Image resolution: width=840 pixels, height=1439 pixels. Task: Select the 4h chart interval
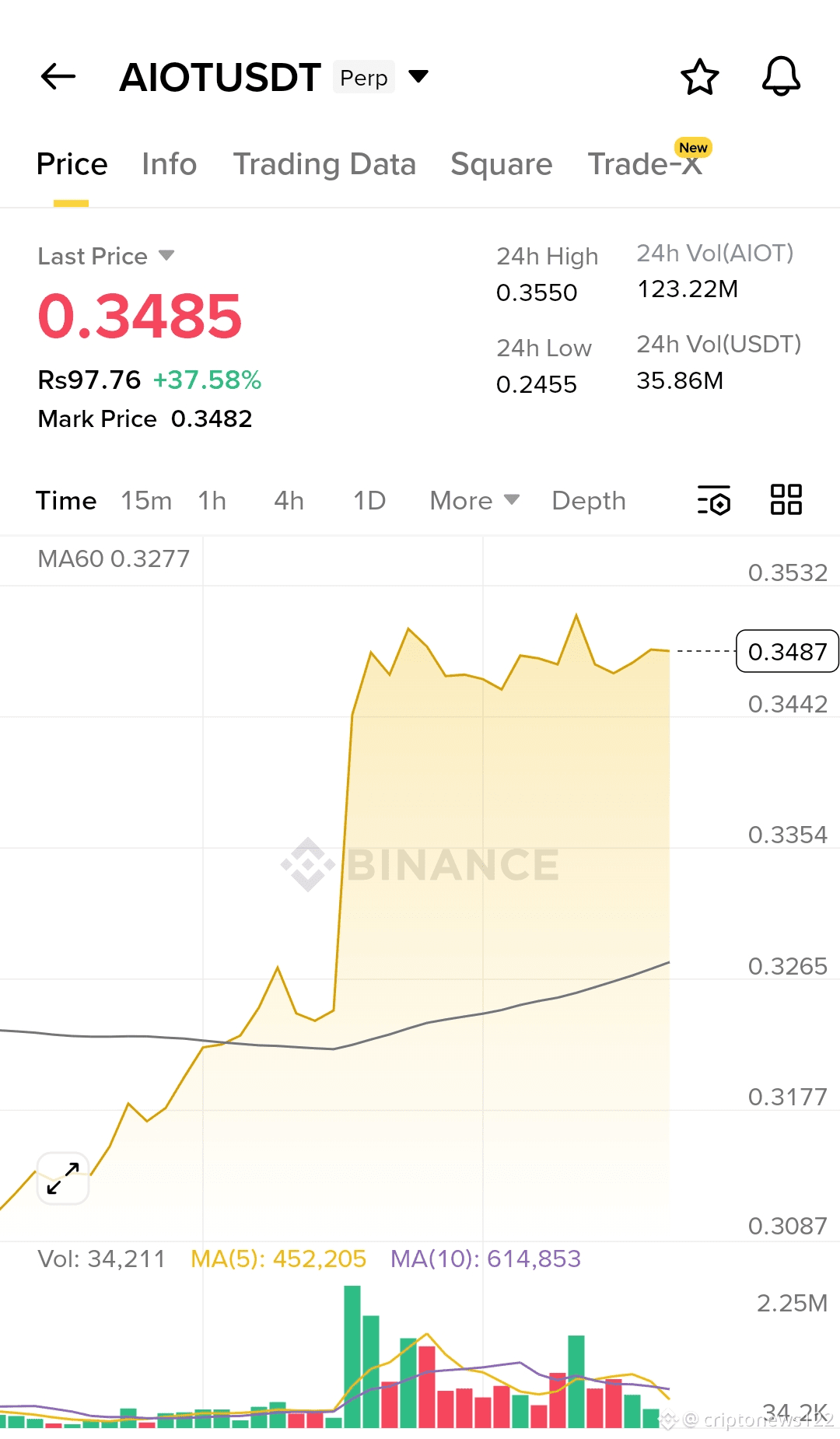click(x=289, y=501)
